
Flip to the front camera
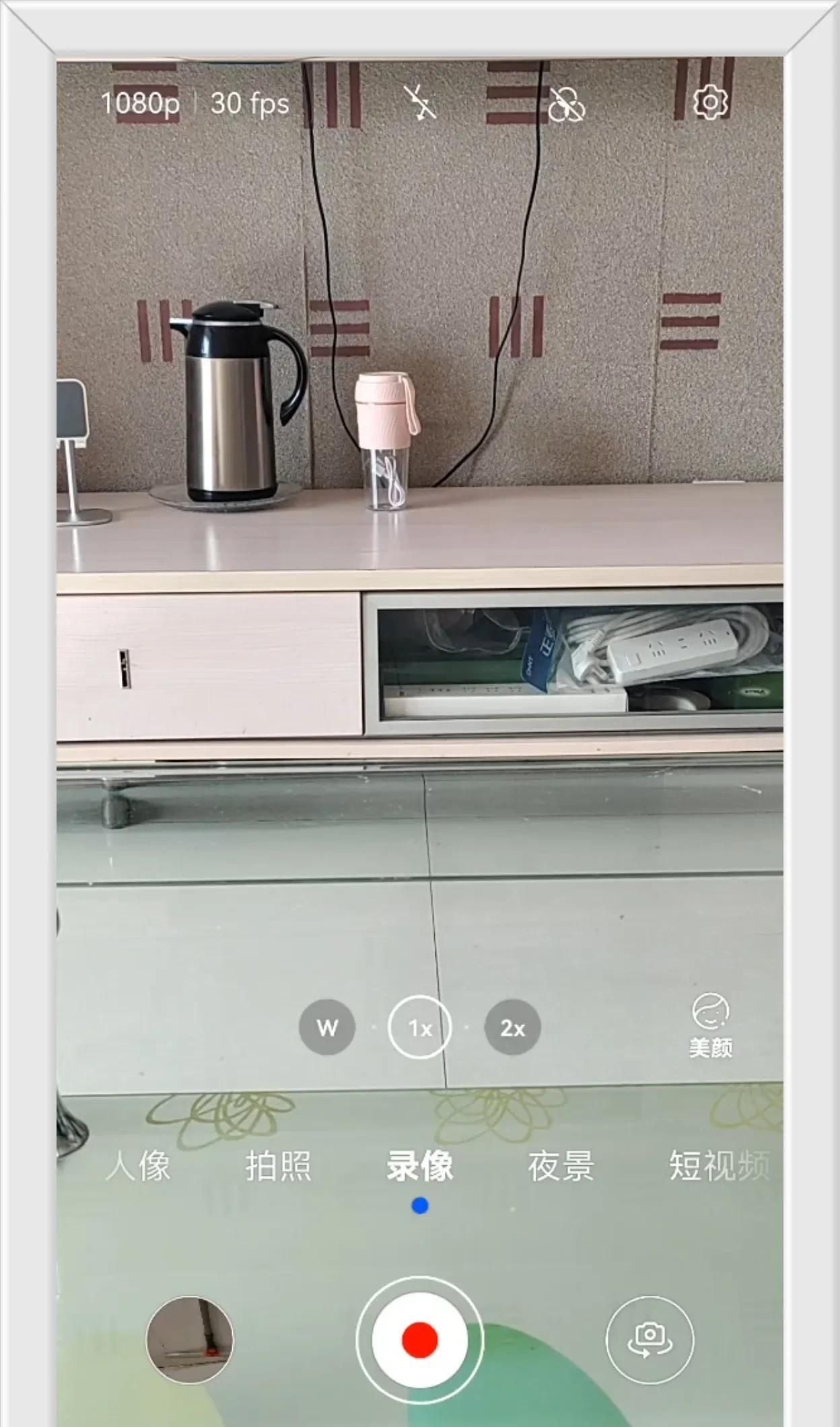pos(649,1339)
